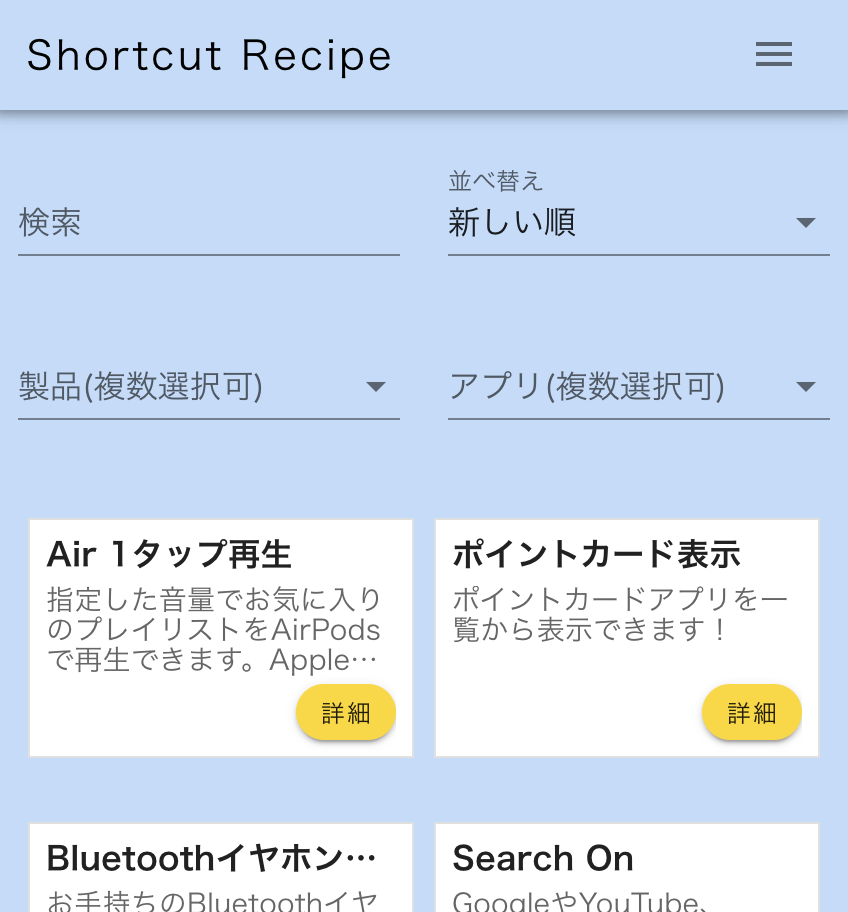
Task: Open the ポイントカード表示 recipe title
Action: [x=596, y=554]
